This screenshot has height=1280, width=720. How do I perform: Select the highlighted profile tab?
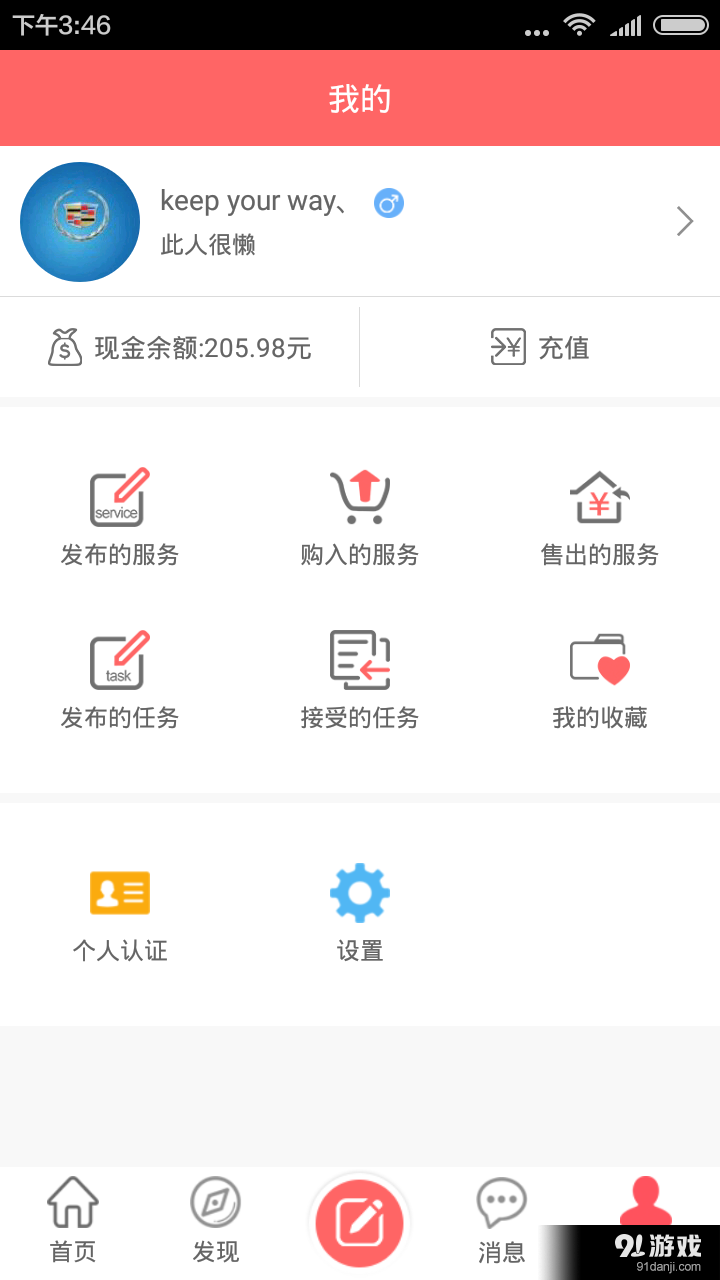(646, 1205)
